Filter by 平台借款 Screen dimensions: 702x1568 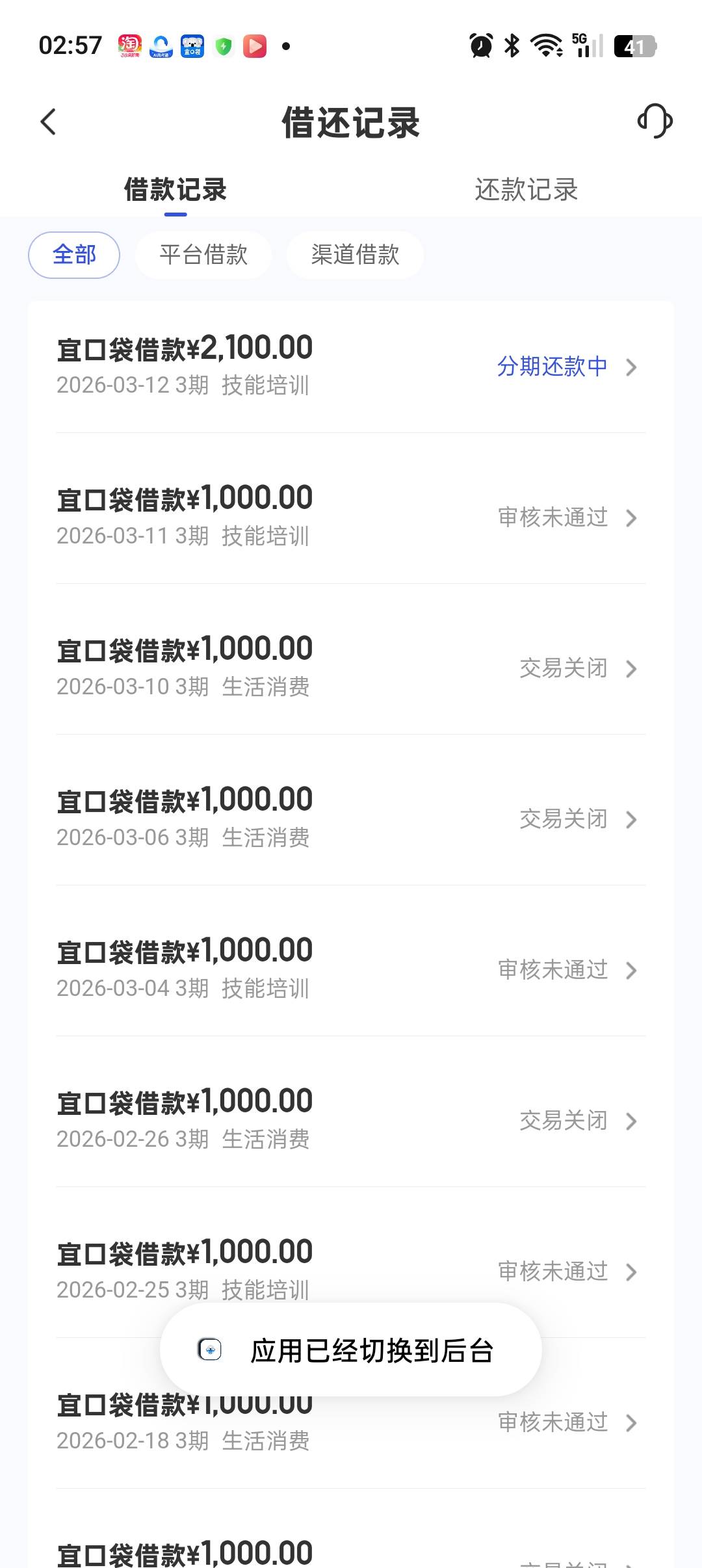[x=203, y=255]
